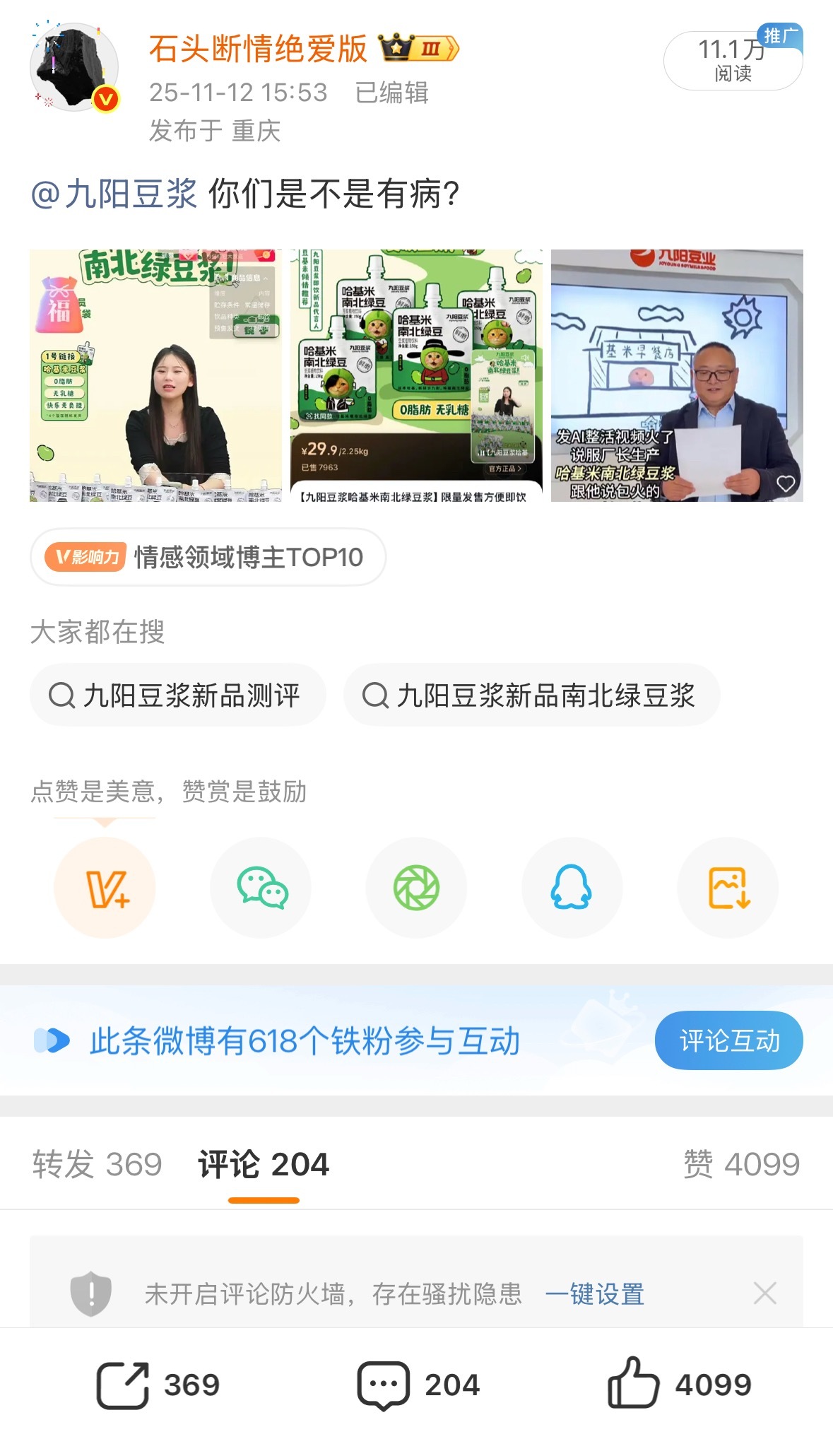Tap 一键设置 to enable comment firewall
The height and width of the screenshot is (1456, 833).
tap(595, 1294)
